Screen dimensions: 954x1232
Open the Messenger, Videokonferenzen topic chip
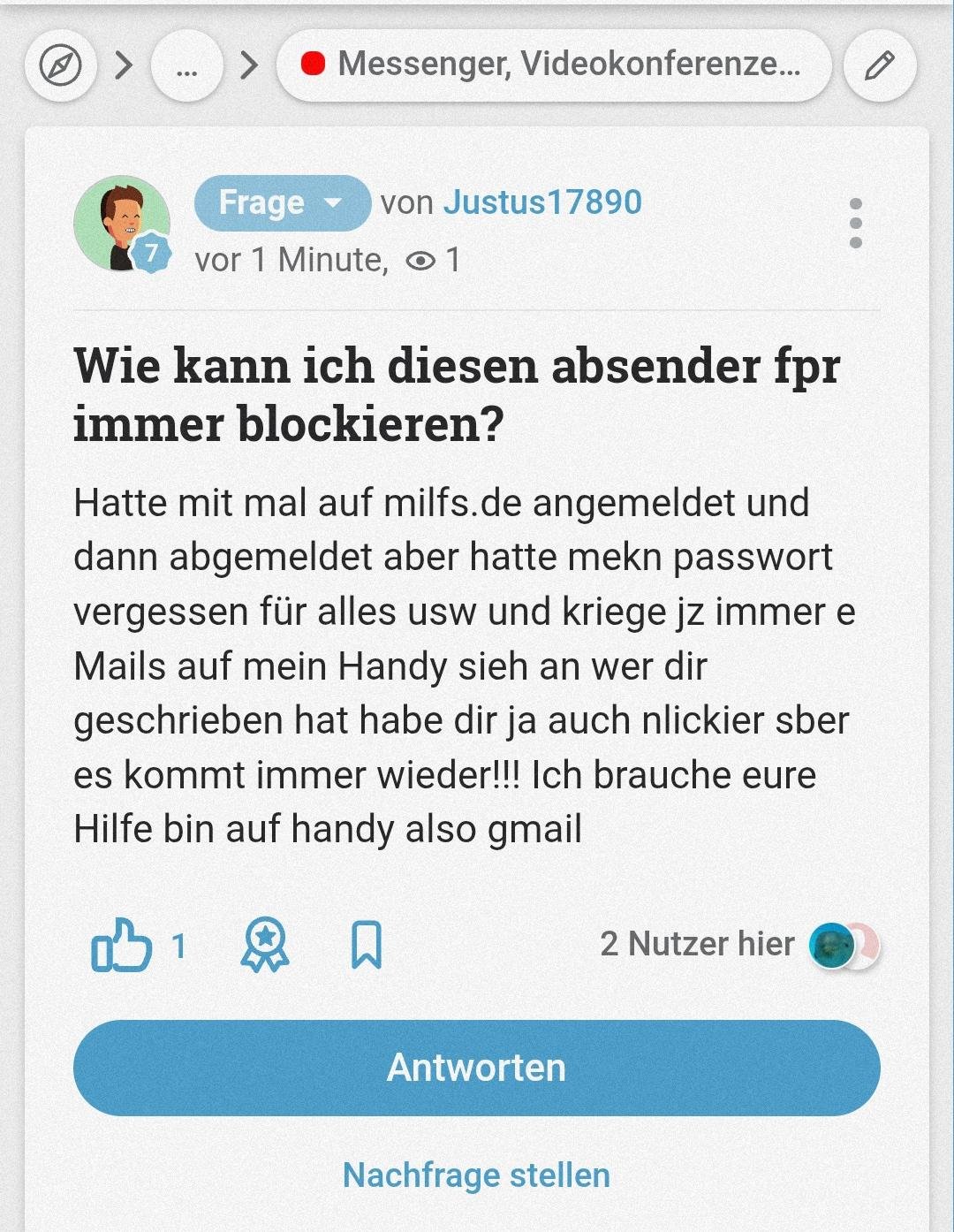click(554, 65)
